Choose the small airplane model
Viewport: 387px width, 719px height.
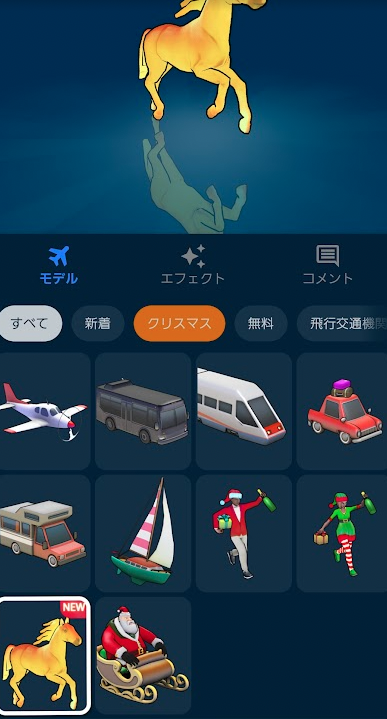(x=45, y=411)
